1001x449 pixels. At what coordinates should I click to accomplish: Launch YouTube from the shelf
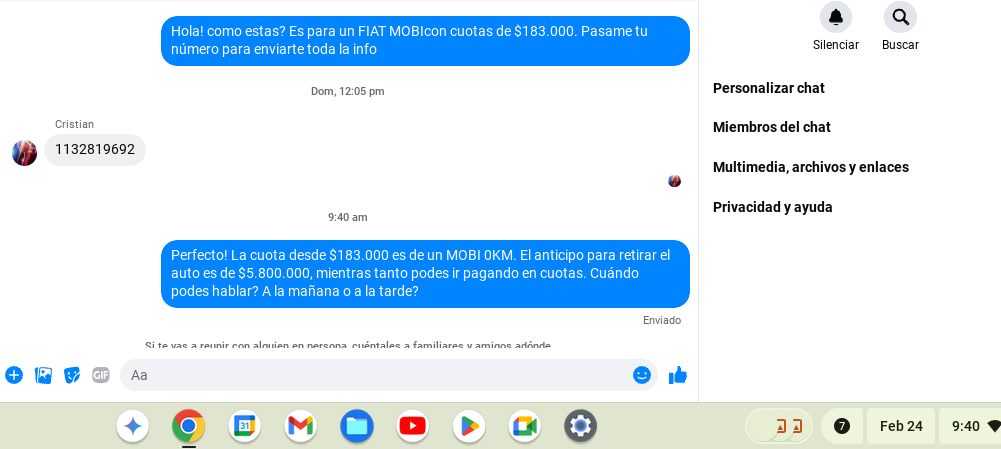coord(412,427)
